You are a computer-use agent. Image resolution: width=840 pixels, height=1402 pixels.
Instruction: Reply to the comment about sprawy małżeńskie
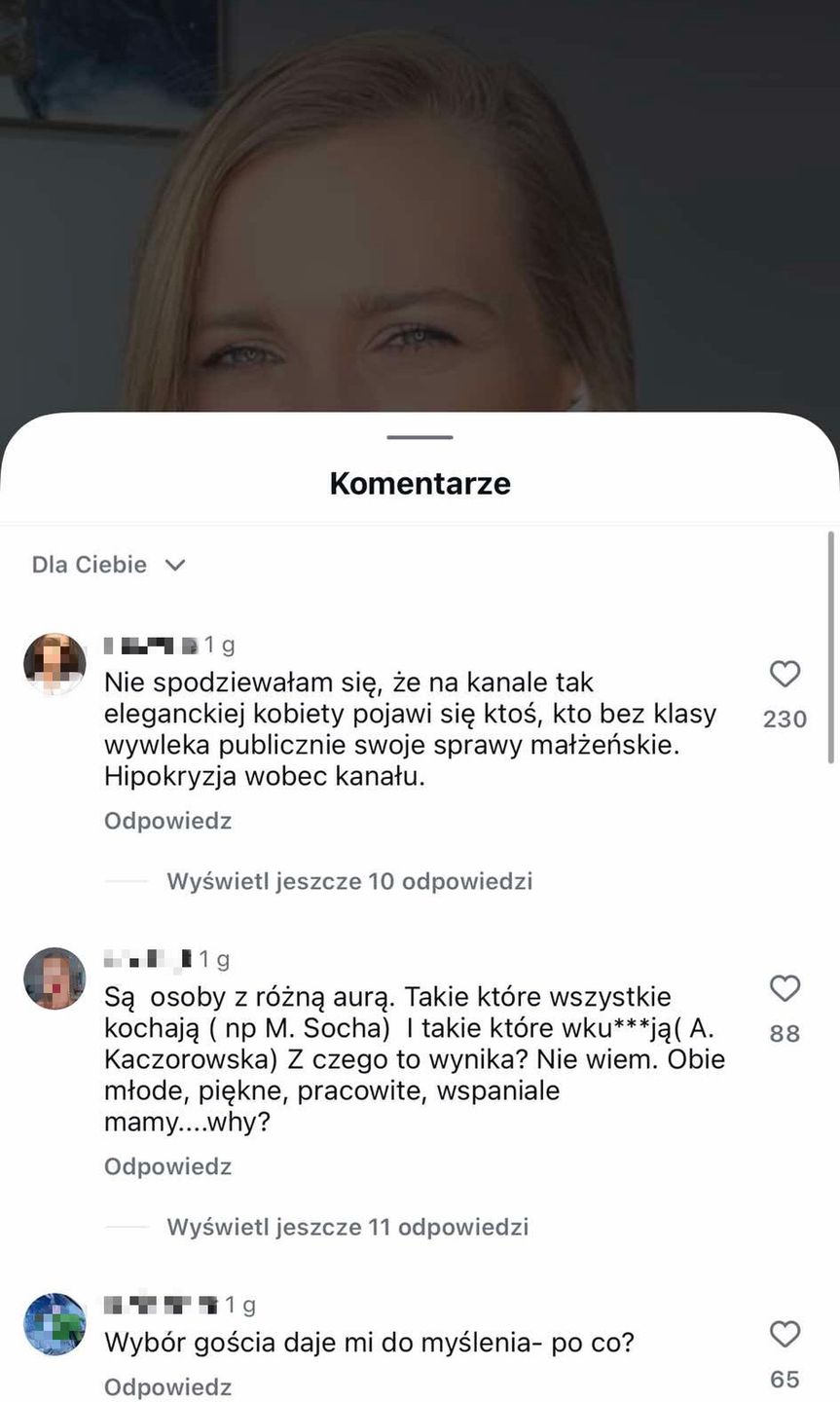tap(167, 821)
